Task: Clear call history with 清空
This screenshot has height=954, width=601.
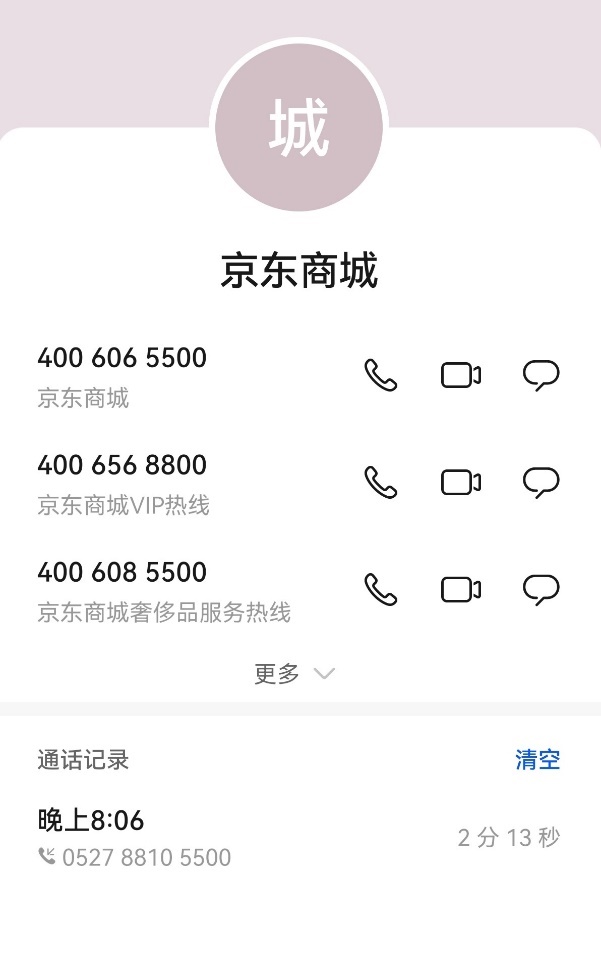Action: 537,760
